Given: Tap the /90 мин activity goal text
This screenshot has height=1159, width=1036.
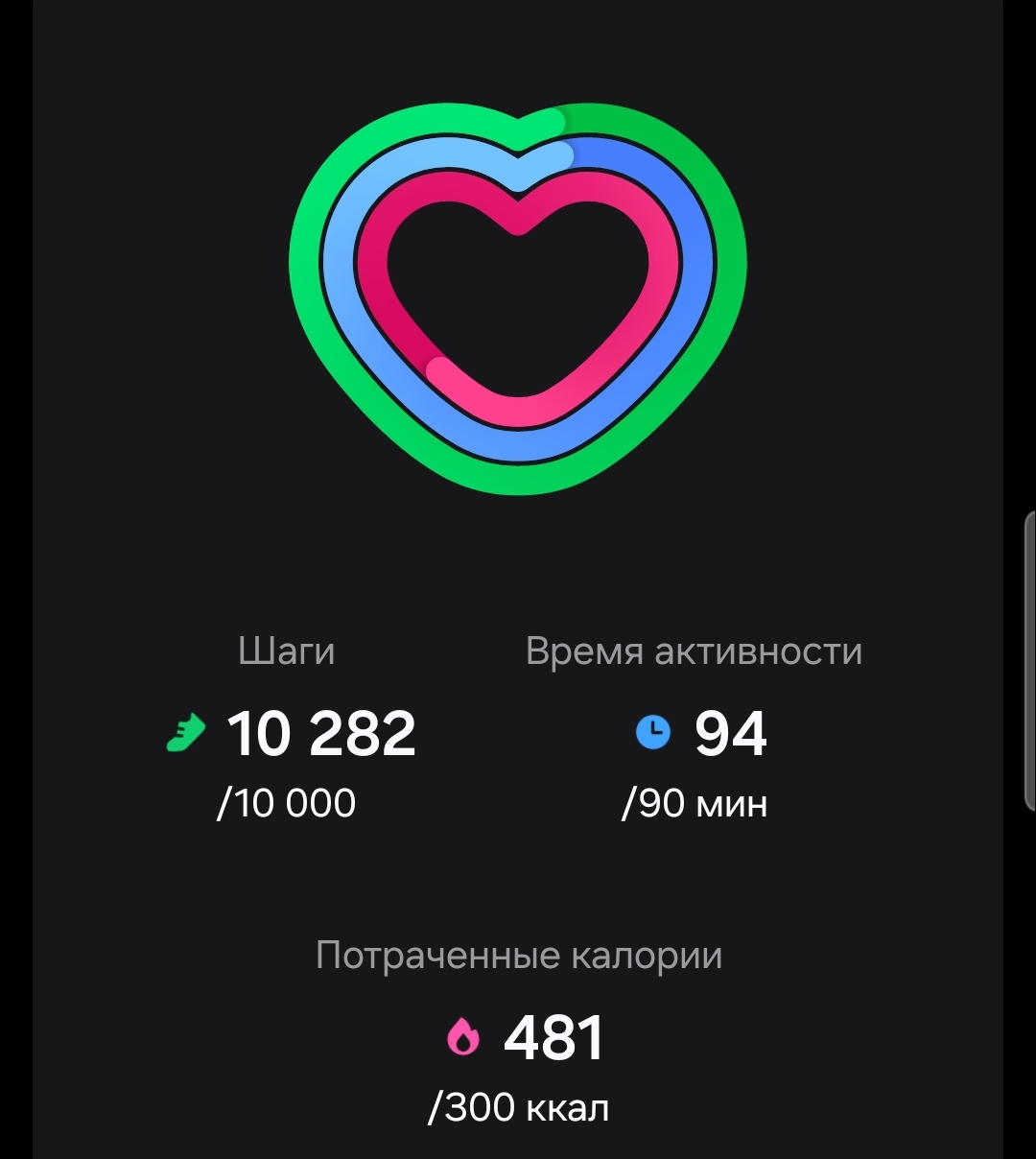Looking at the screenshot, I should point(695,801).
